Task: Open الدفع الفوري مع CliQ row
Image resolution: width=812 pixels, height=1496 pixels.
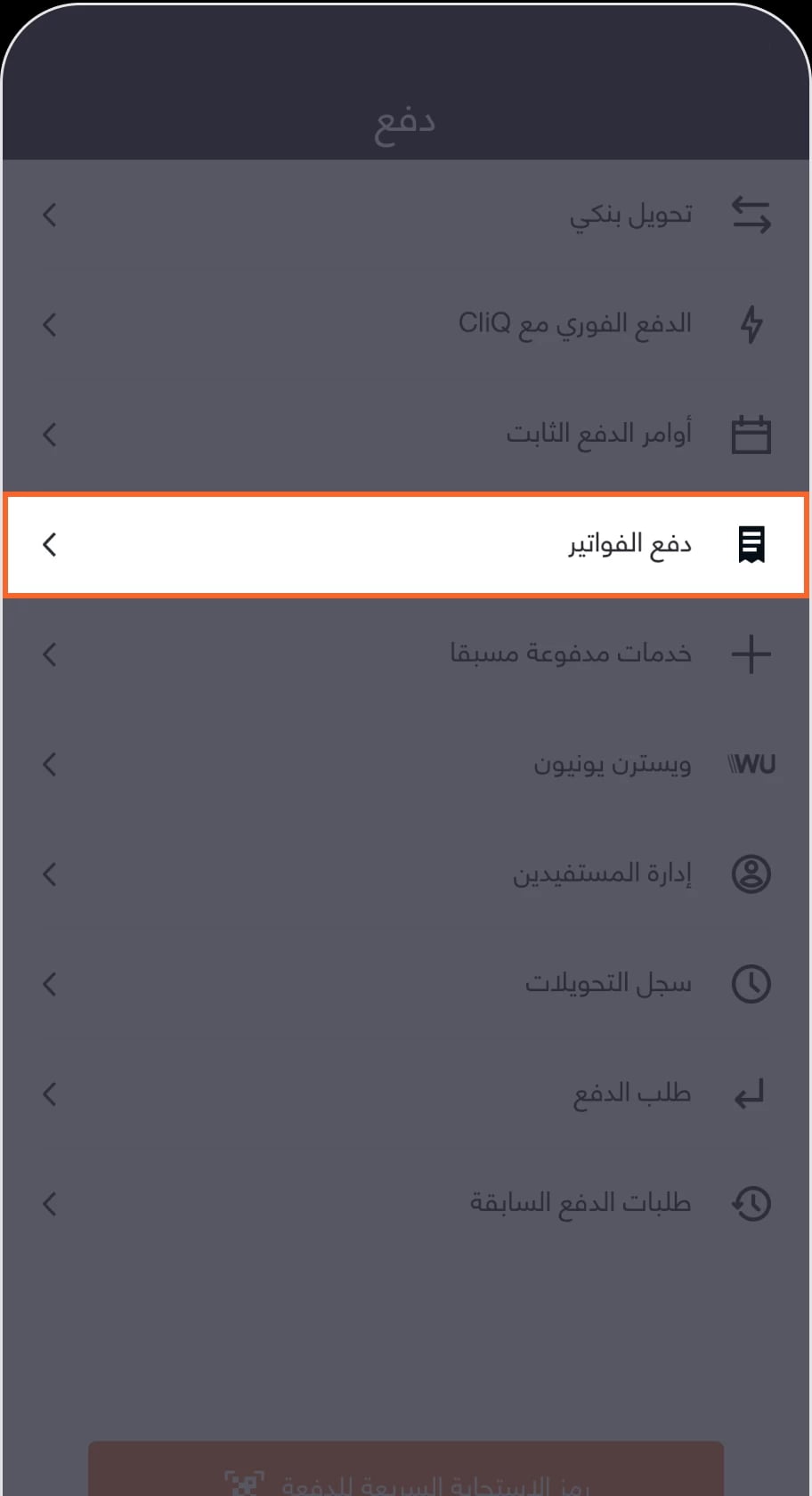Action: pos(406,324)
